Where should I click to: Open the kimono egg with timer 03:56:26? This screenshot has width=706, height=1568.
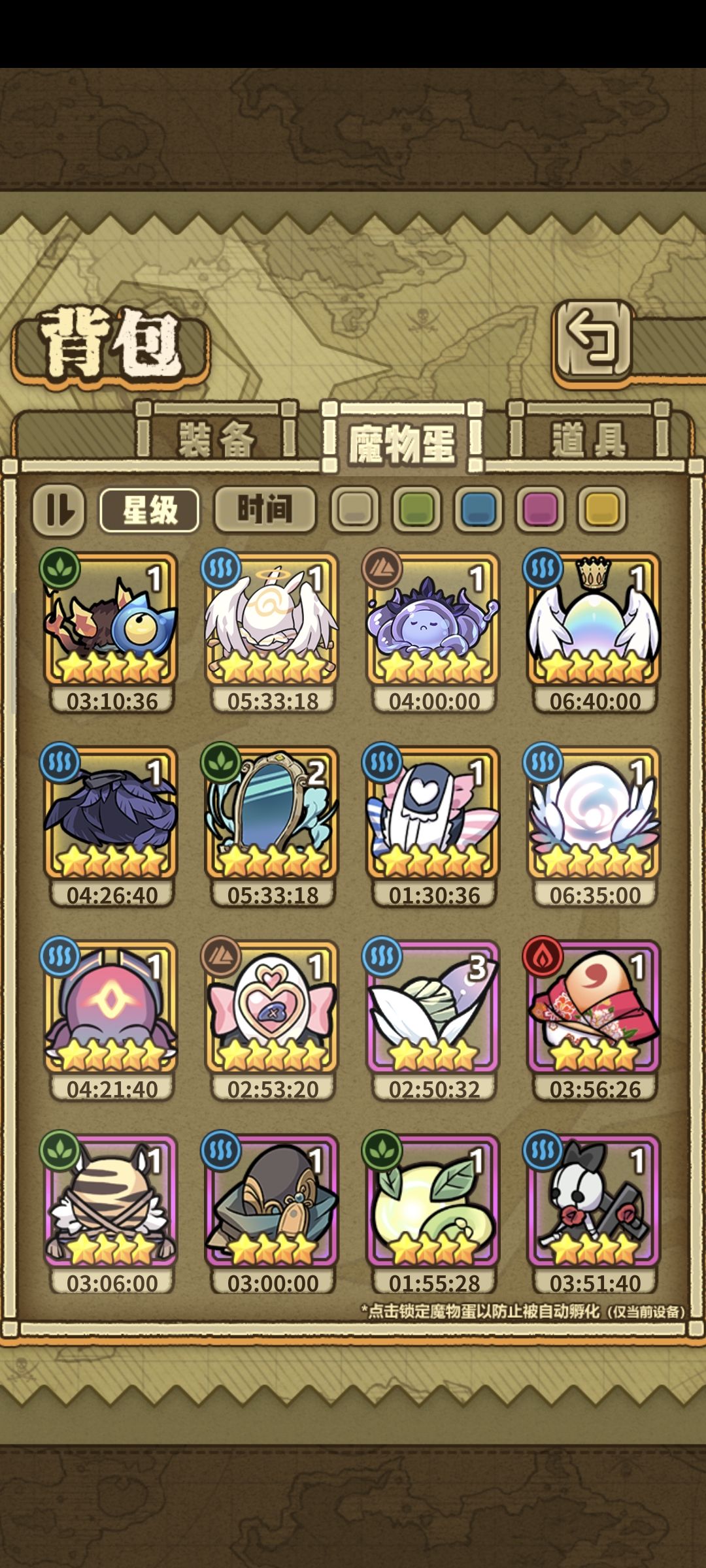tap(594, 1019)
